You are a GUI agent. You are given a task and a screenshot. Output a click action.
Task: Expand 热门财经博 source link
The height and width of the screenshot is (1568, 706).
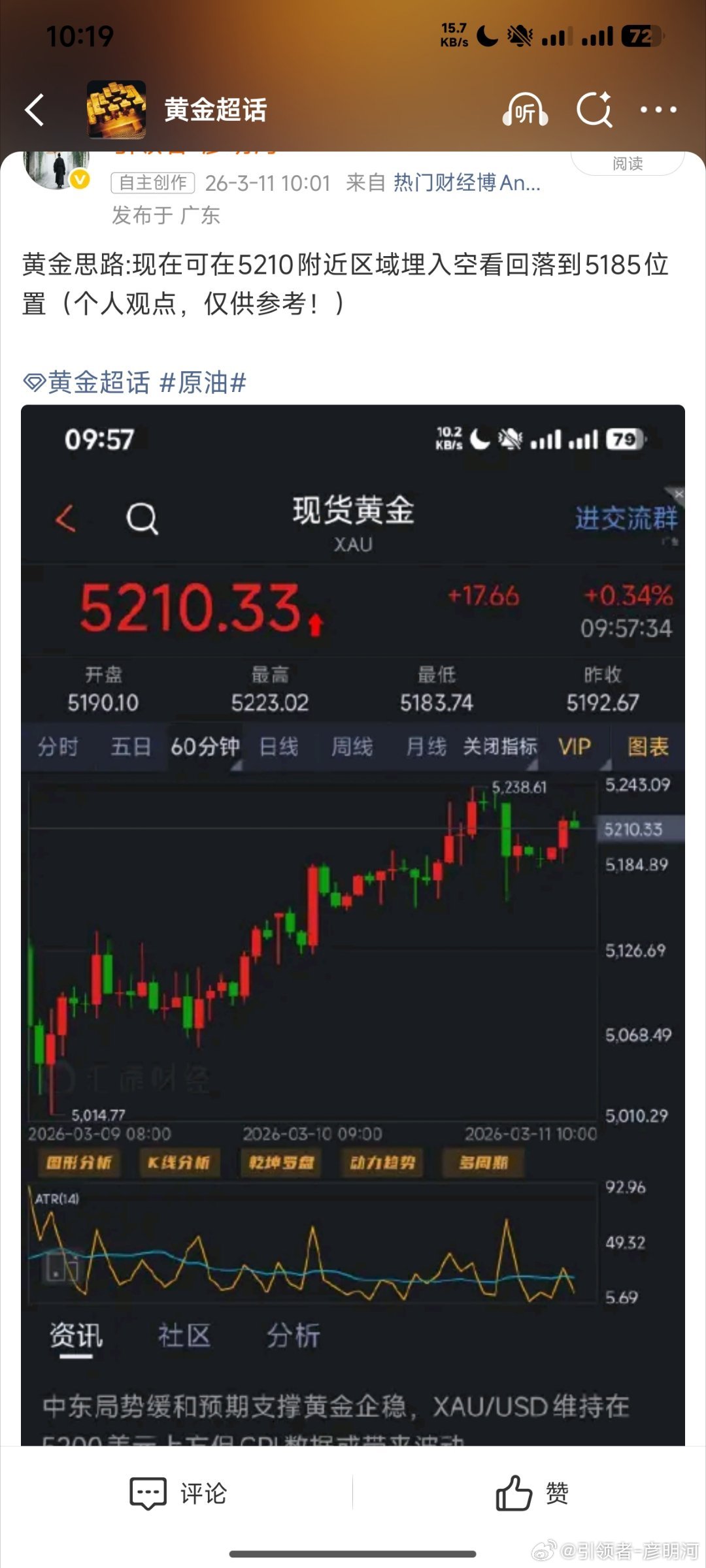(x=464, y=184)
